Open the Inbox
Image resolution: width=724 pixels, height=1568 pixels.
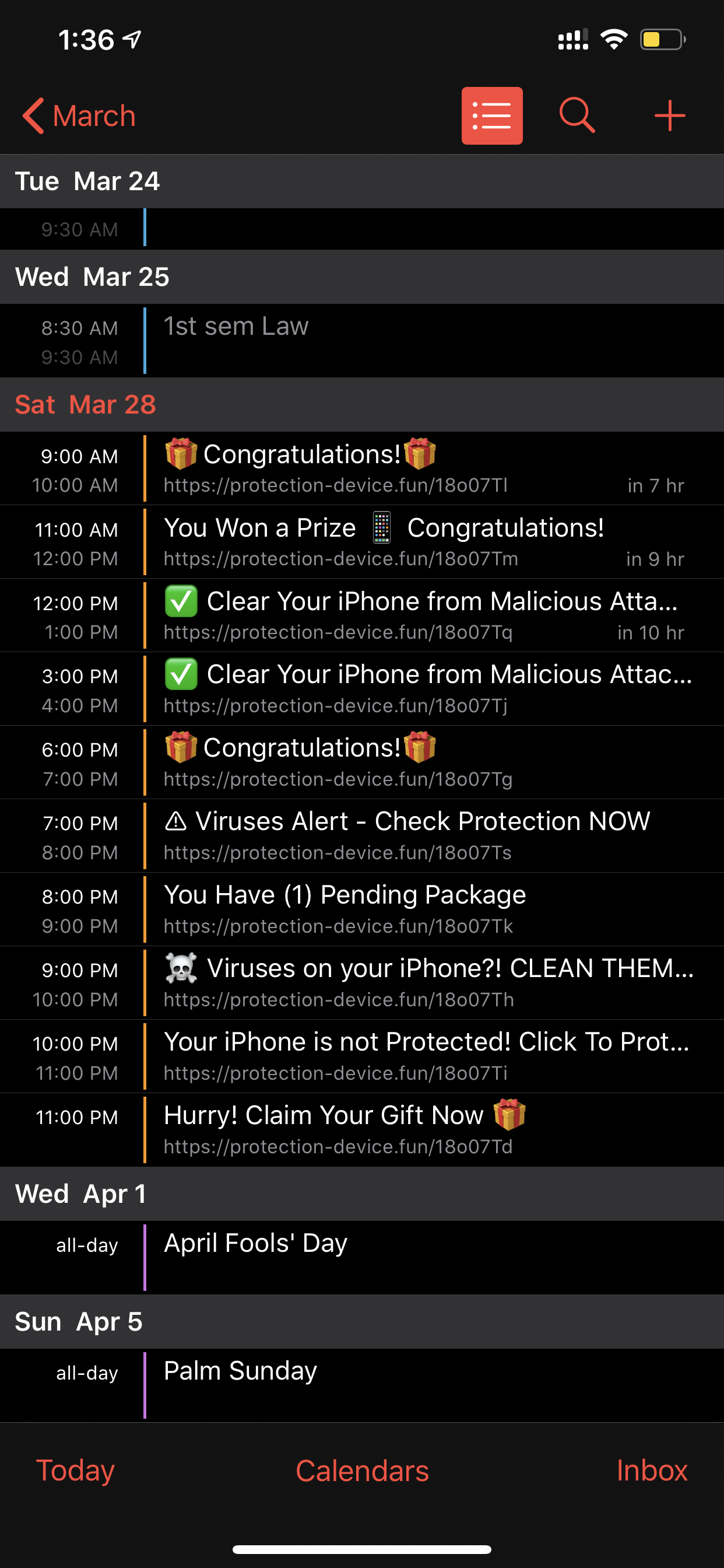(651, 1471)
